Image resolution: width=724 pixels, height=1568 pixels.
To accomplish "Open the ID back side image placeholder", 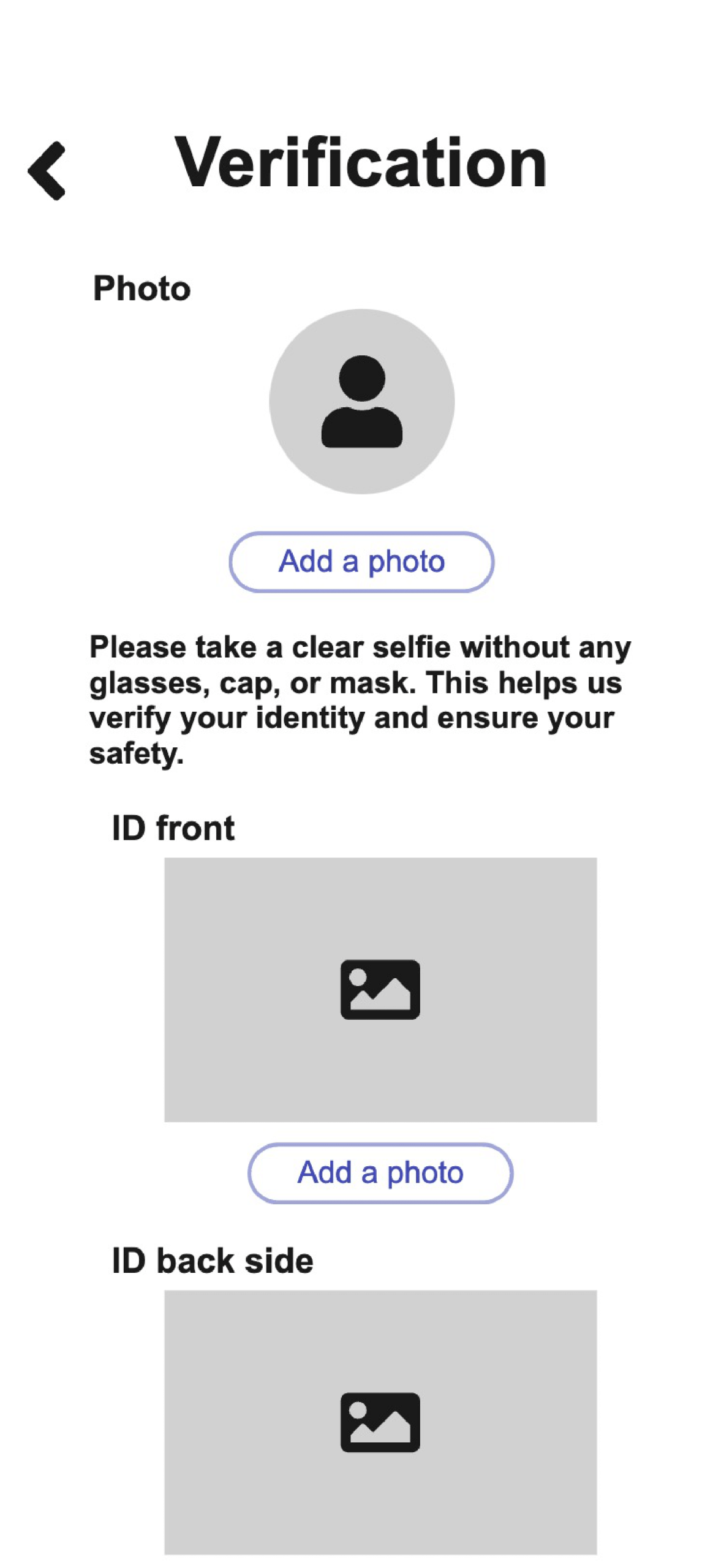I will pos(380,1421).
